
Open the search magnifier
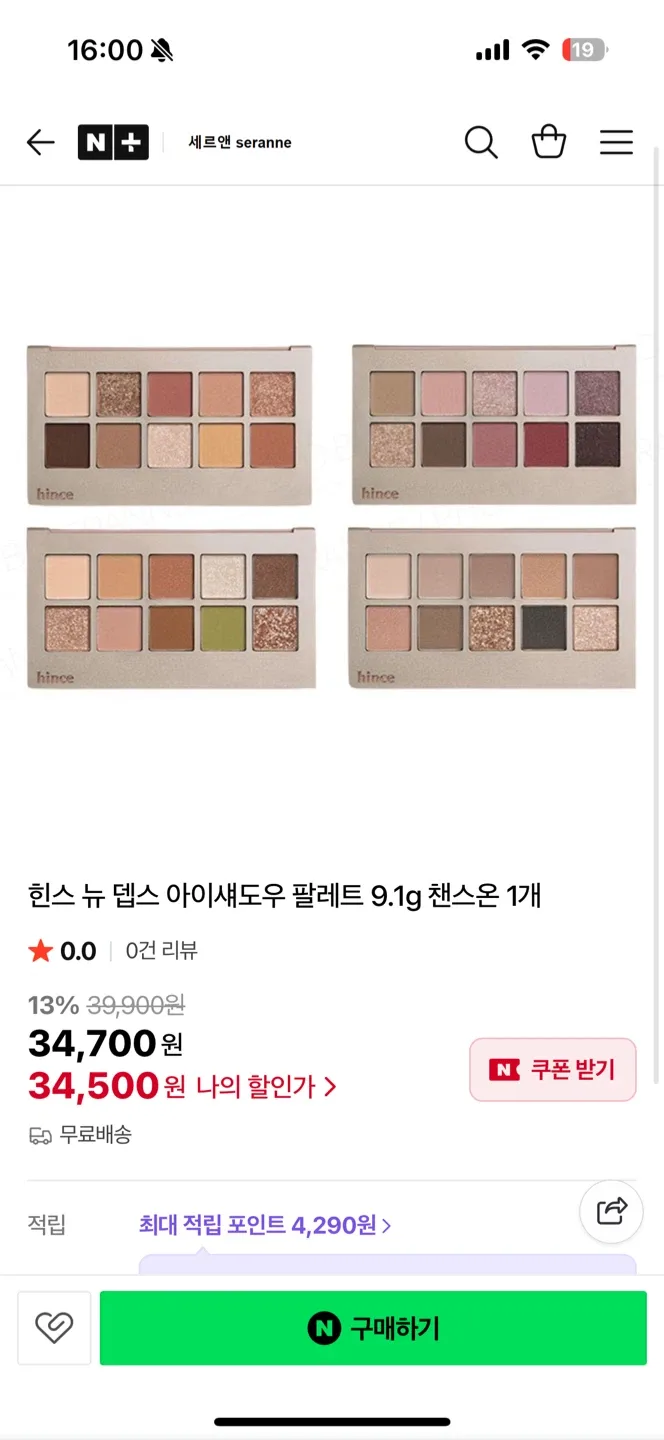coord(481,143)
